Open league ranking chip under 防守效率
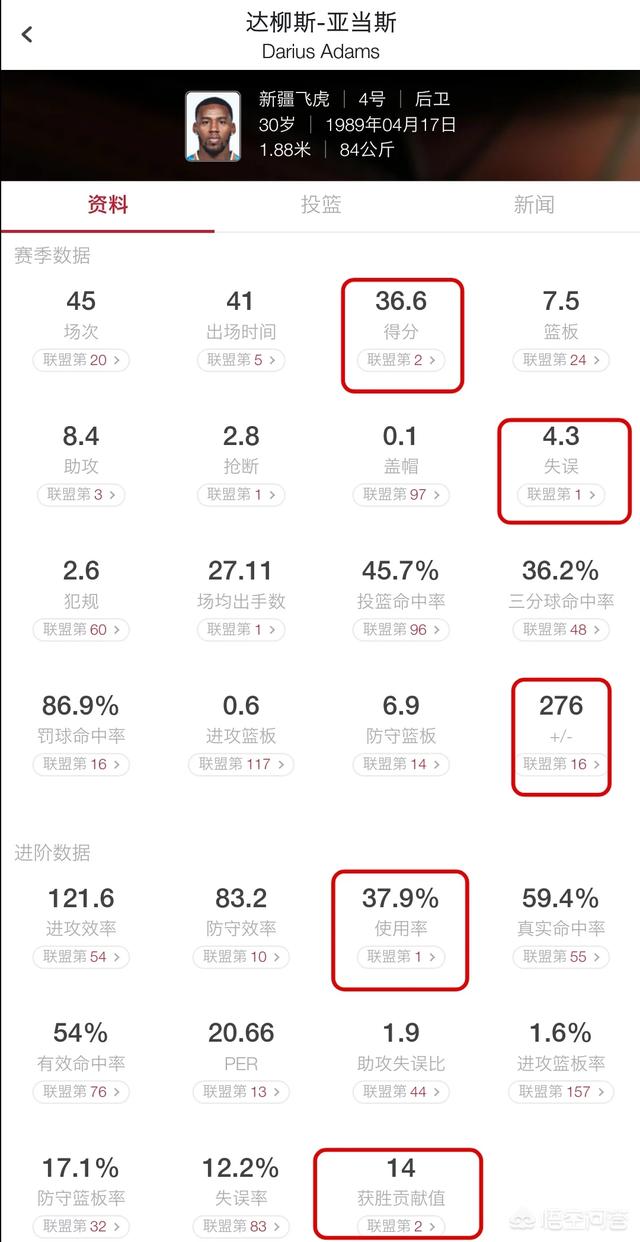640x1242 pixels. coord(241,957)
